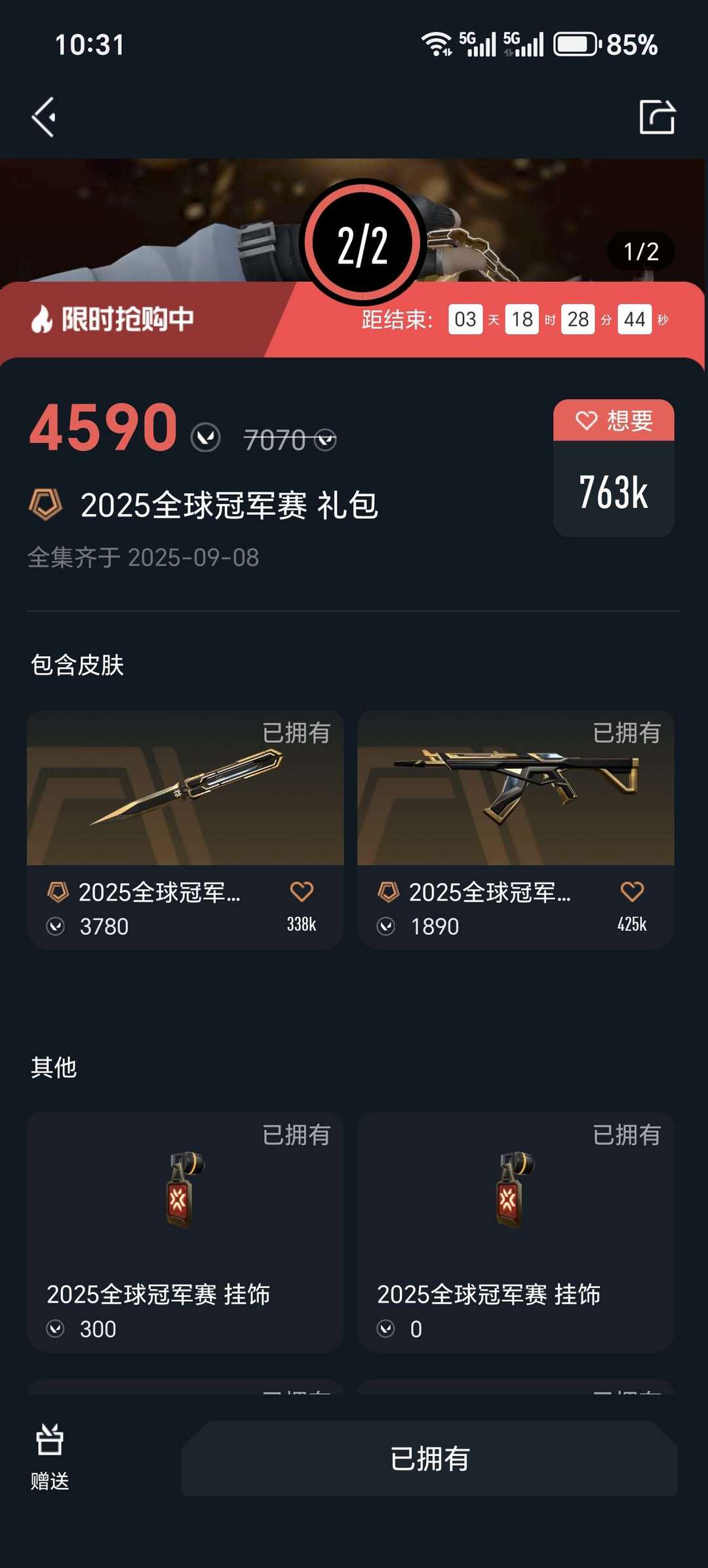
Task: Share this bundle page
Action: tap(657, 117)
